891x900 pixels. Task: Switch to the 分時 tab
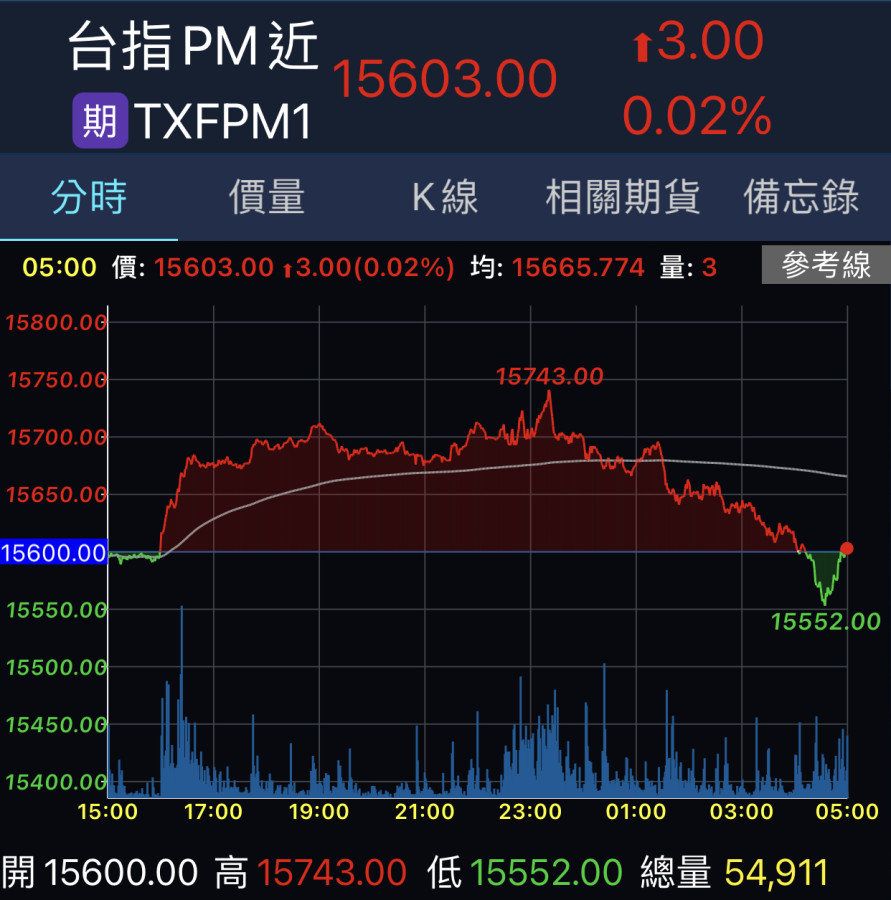pyautogui.click(x=89, y=198)
